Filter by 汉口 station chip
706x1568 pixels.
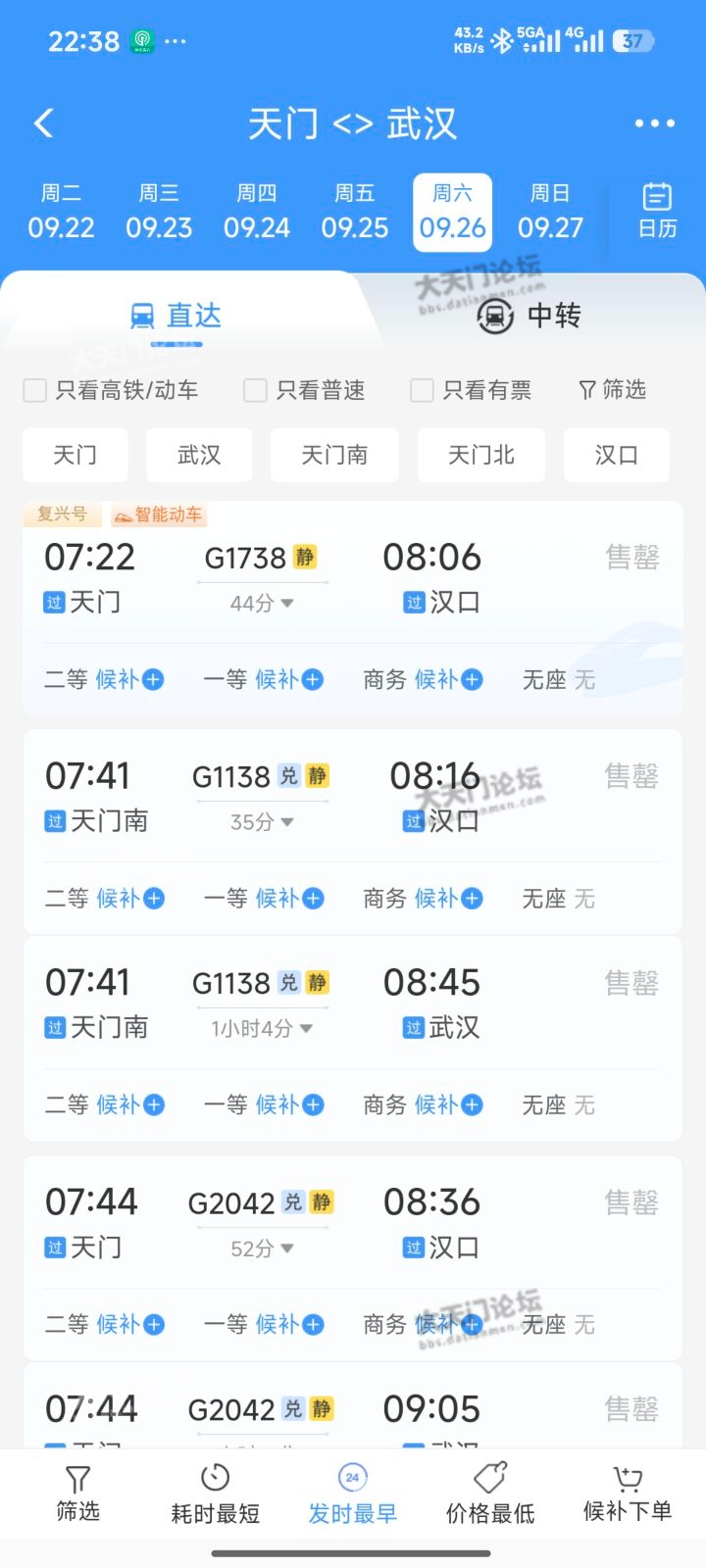click(x=617, y=455)
